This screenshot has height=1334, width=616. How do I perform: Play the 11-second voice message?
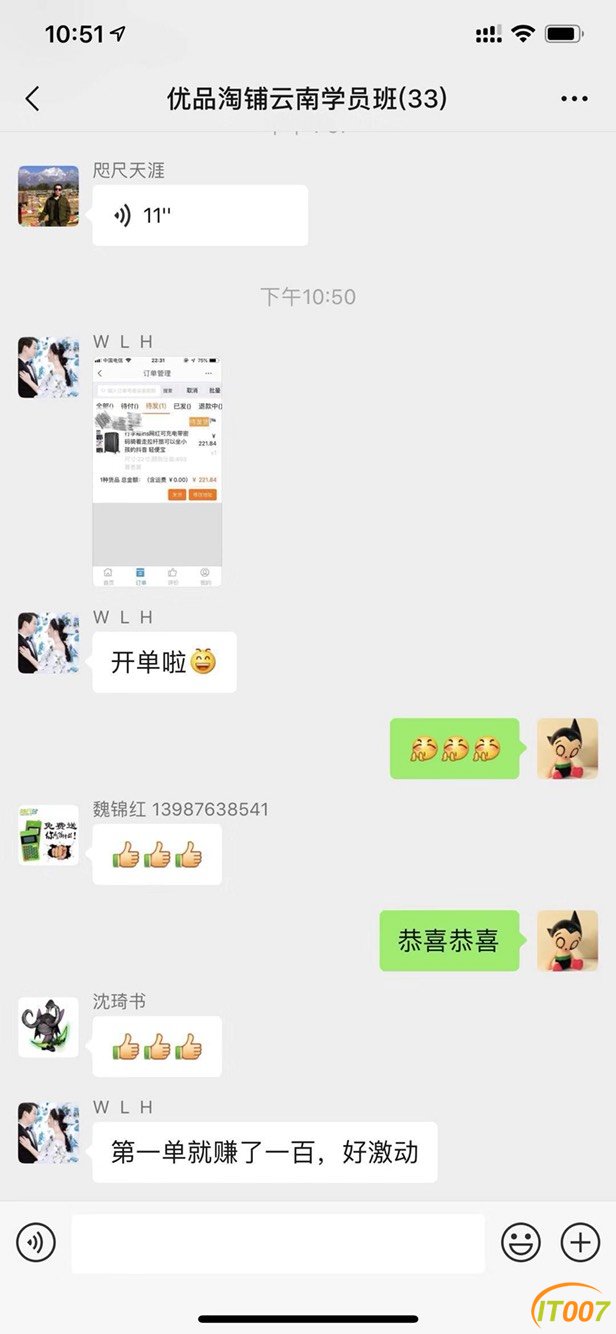pos(200,215)
